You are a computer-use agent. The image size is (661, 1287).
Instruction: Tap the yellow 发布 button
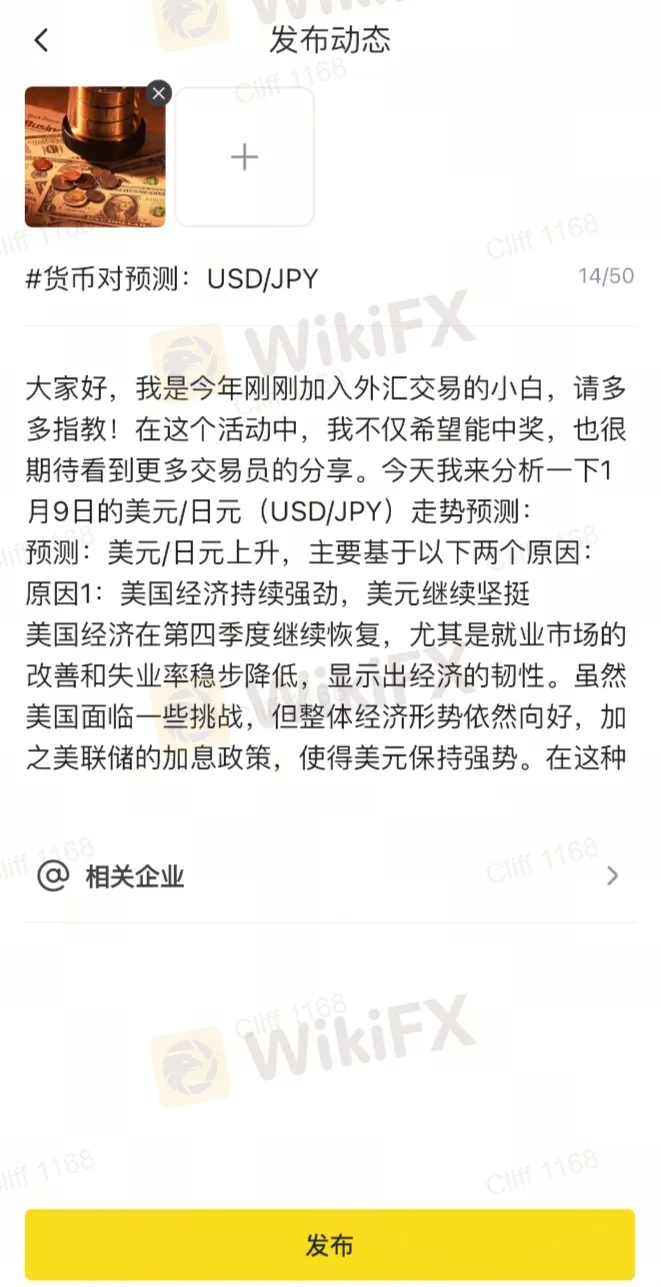click(329, 1245)
